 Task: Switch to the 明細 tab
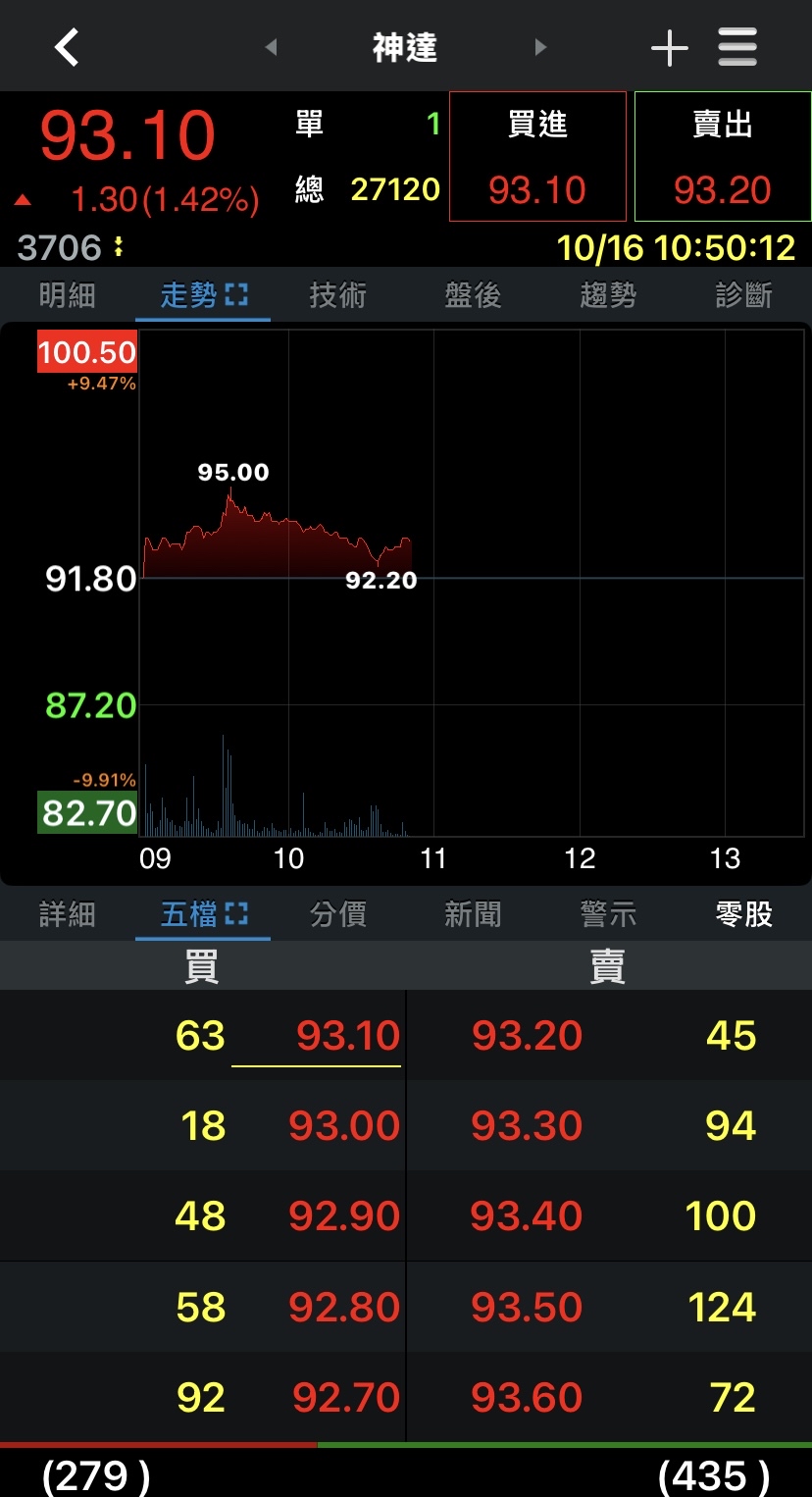tap(68, 295)
